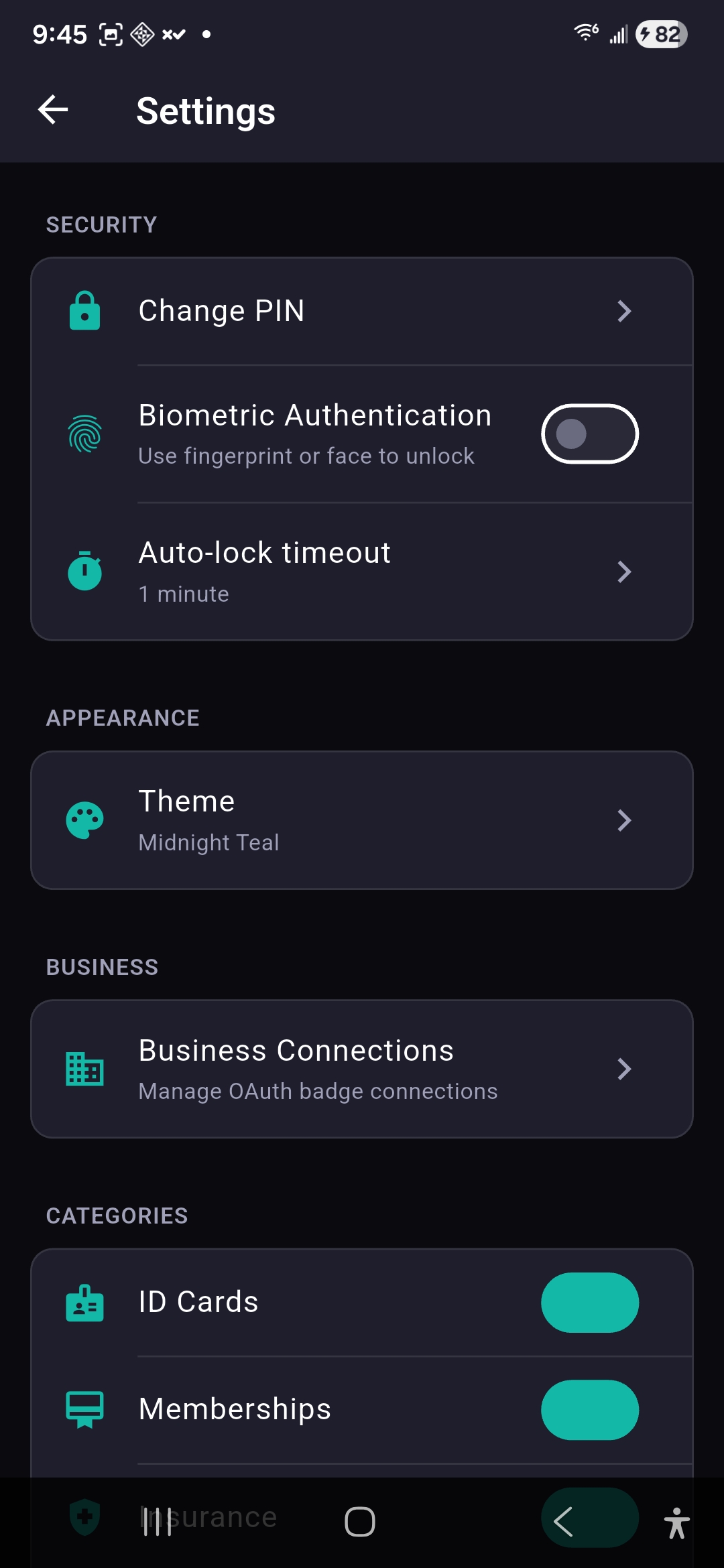Disable the ID Cards category
The width and height of the screenshot is (724, 1568).
(x=589, y=1301)
